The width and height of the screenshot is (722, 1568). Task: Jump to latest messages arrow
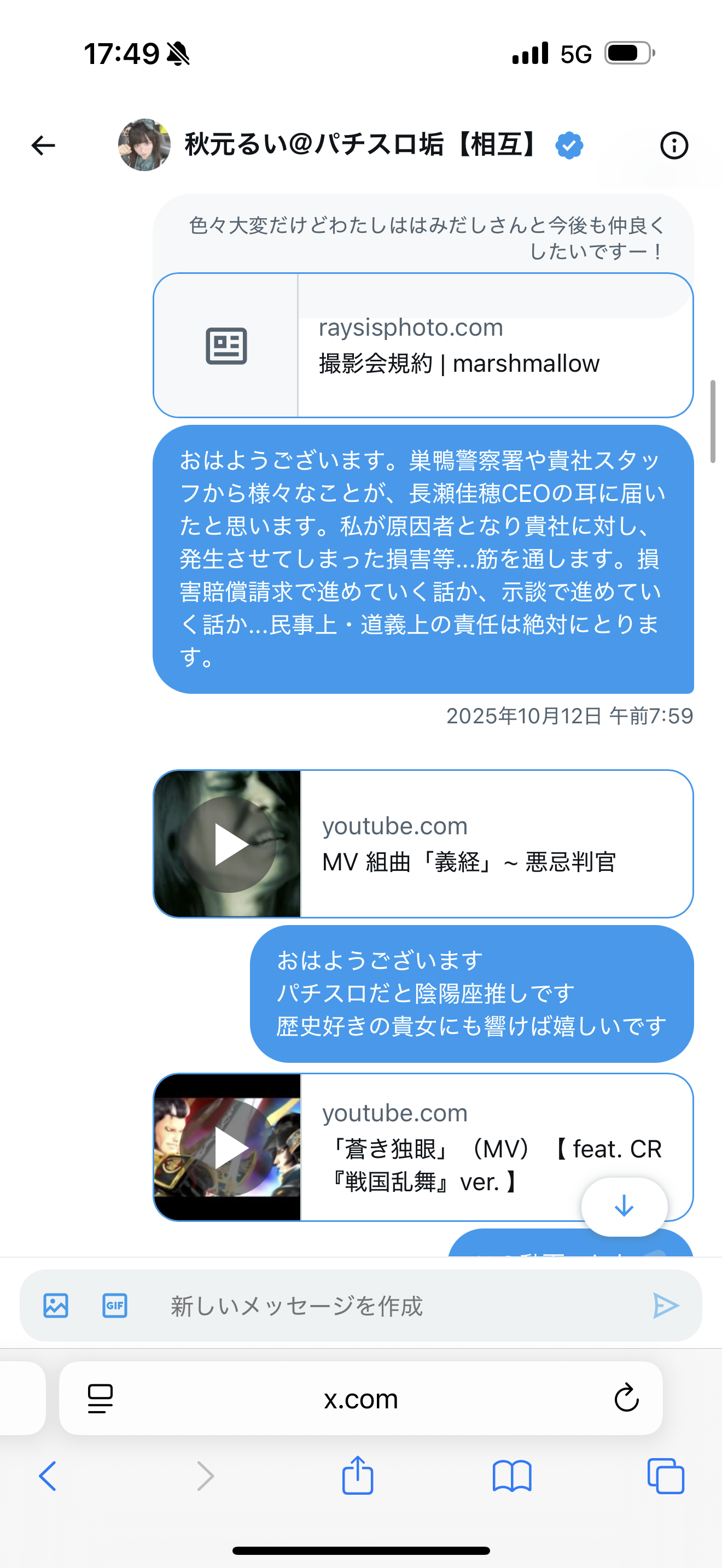click(x=624, y=1207)
